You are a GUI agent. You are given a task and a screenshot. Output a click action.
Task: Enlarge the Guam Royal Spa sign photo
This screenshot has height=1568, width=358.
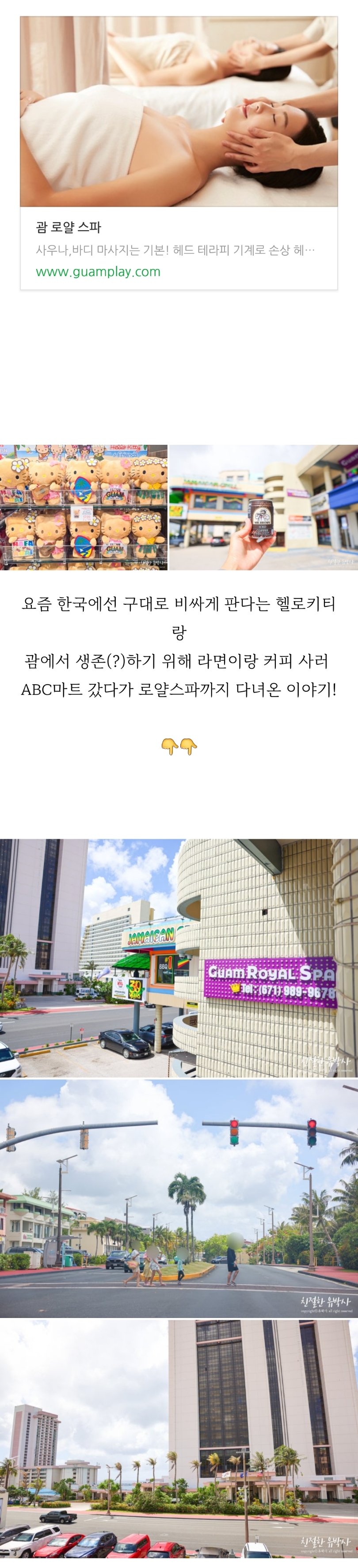(x=179, y=958)
